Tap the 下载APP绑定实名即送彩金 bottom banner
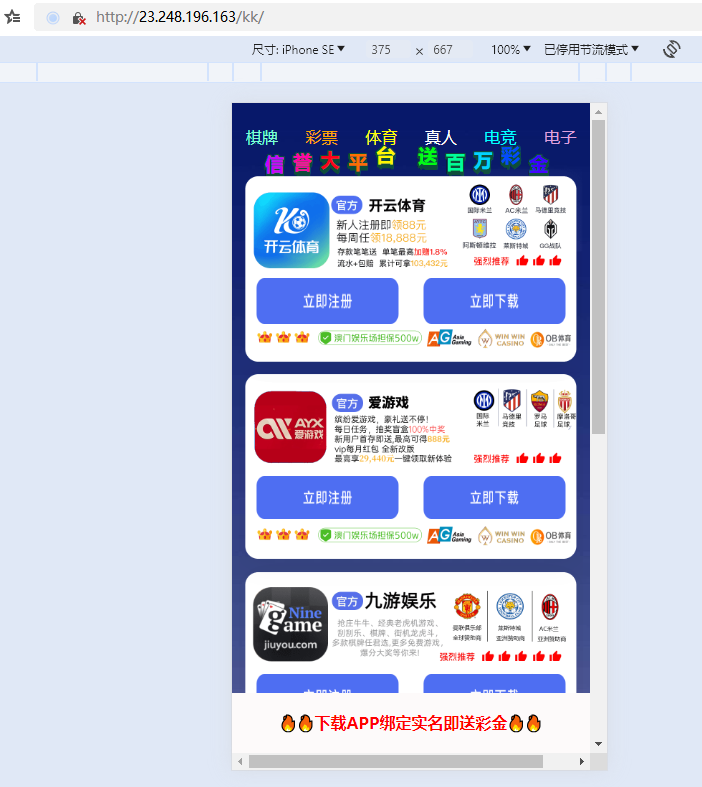The width and height of the screenshot is (702, 787). (x=411, y=723)
